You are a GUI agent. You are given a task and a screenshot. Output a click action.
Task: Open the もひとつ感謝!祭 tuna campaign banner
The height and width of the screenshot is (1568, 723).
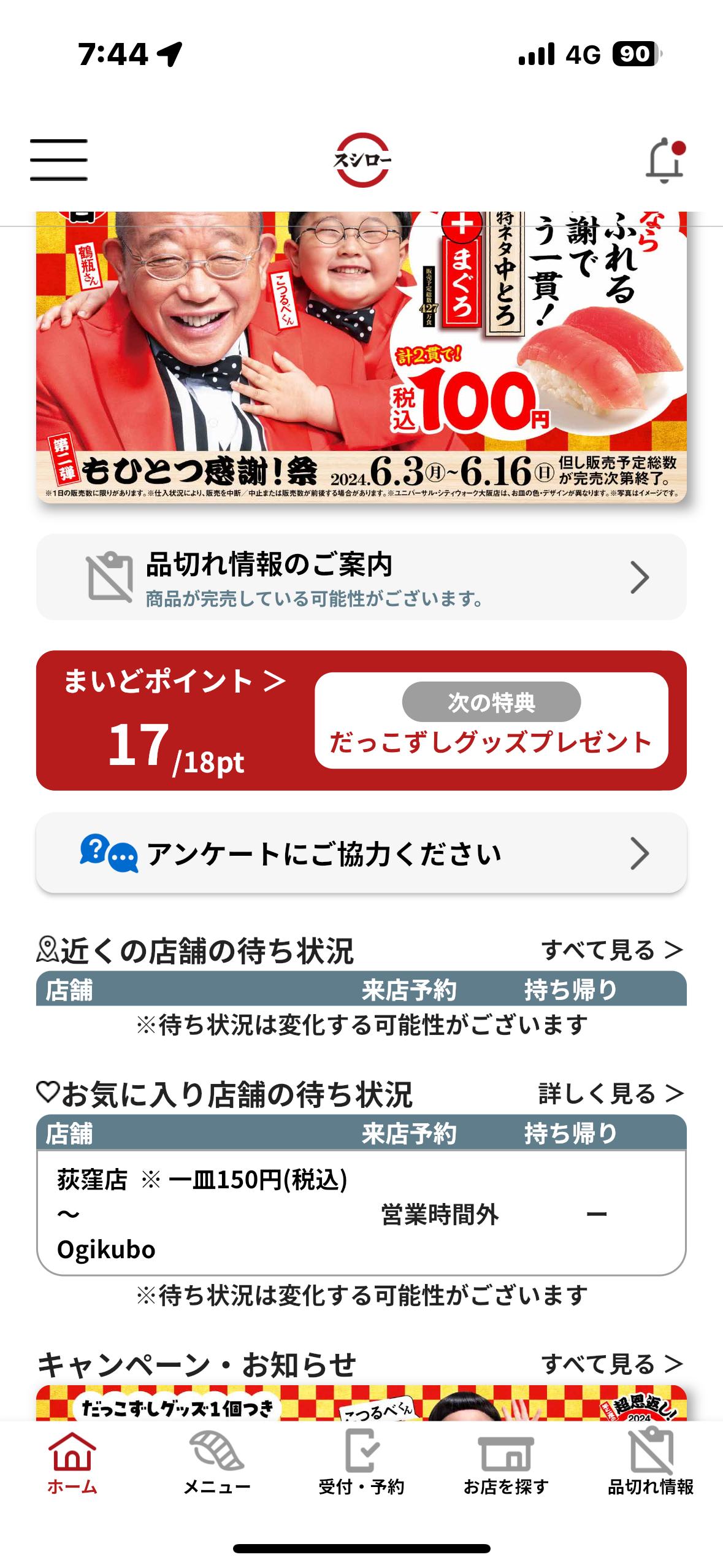(x=361, y=356)
